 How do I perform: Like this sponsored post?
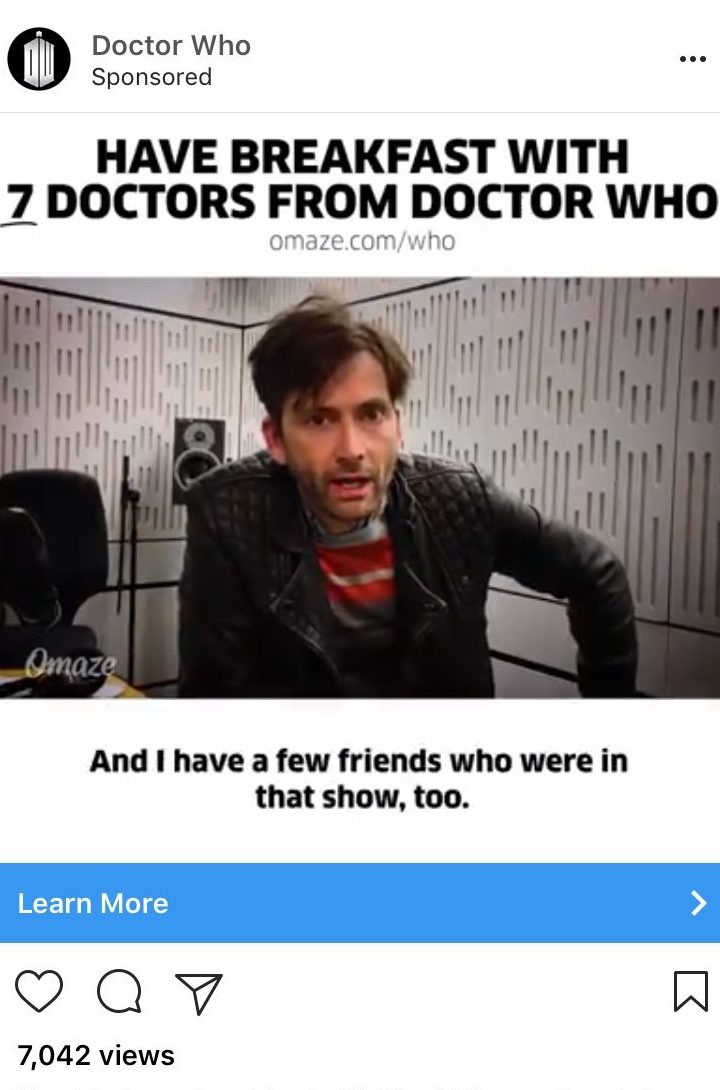click(x=40, y=991)
